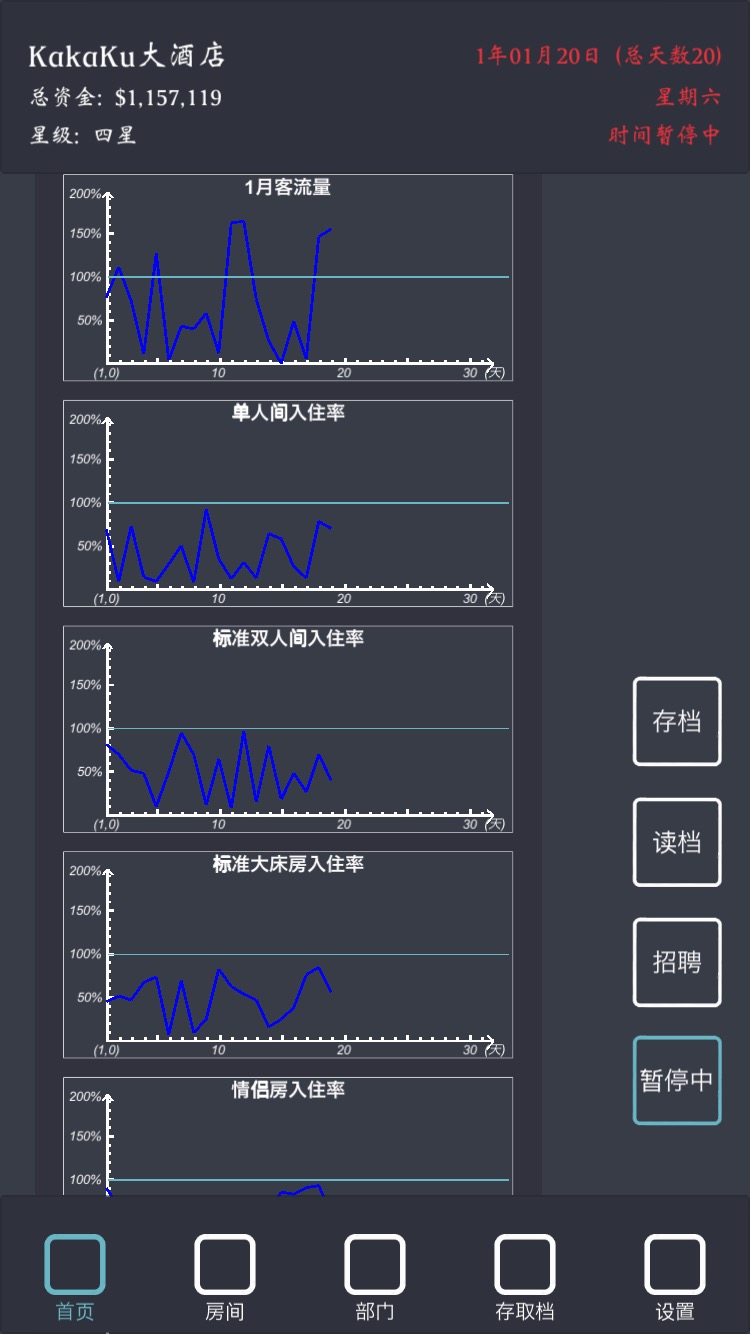Switch to the 首页 tab
The width and height of the screenshot is (750, 1334).
tap(75, 1278)
